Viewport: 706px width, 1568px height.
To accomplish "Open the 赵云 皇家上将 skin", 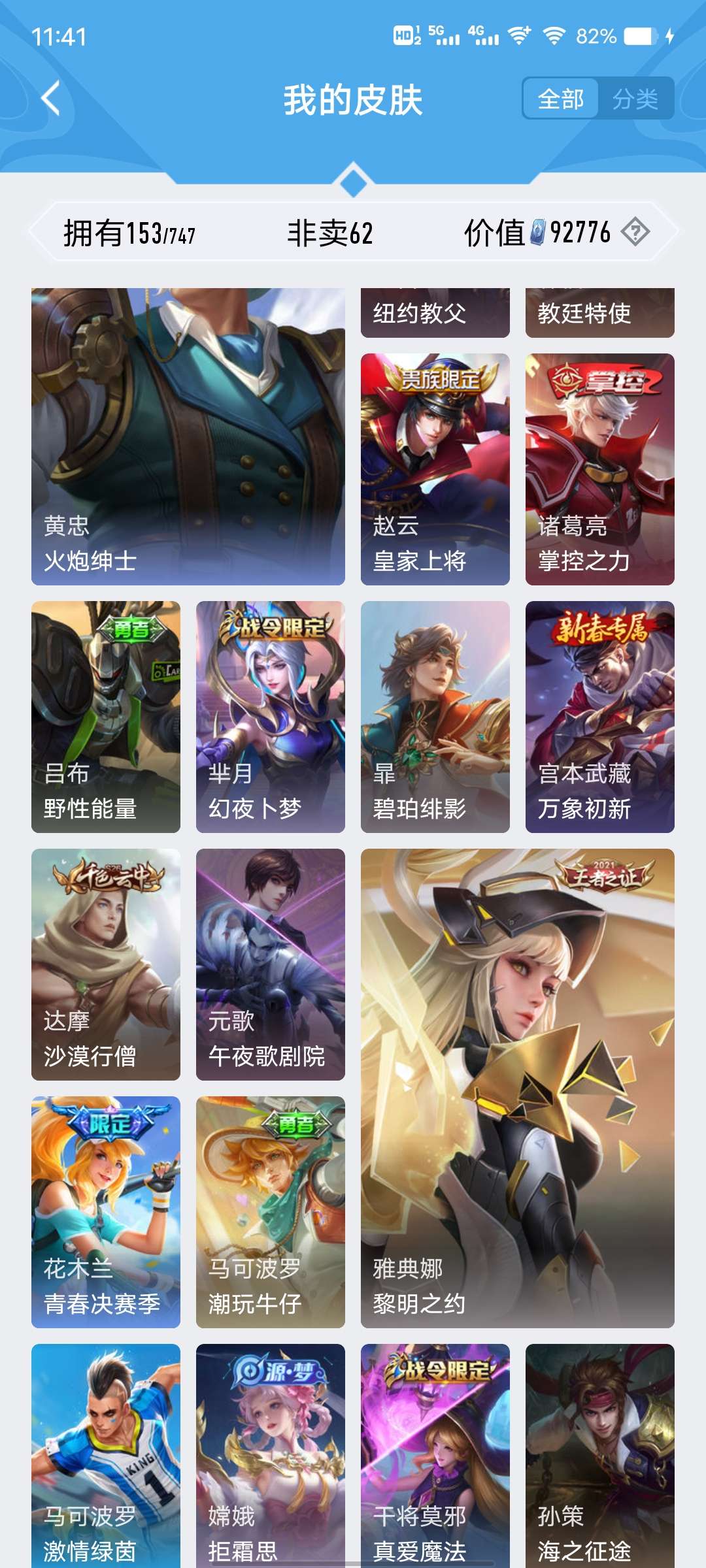I will pos(435,469).
